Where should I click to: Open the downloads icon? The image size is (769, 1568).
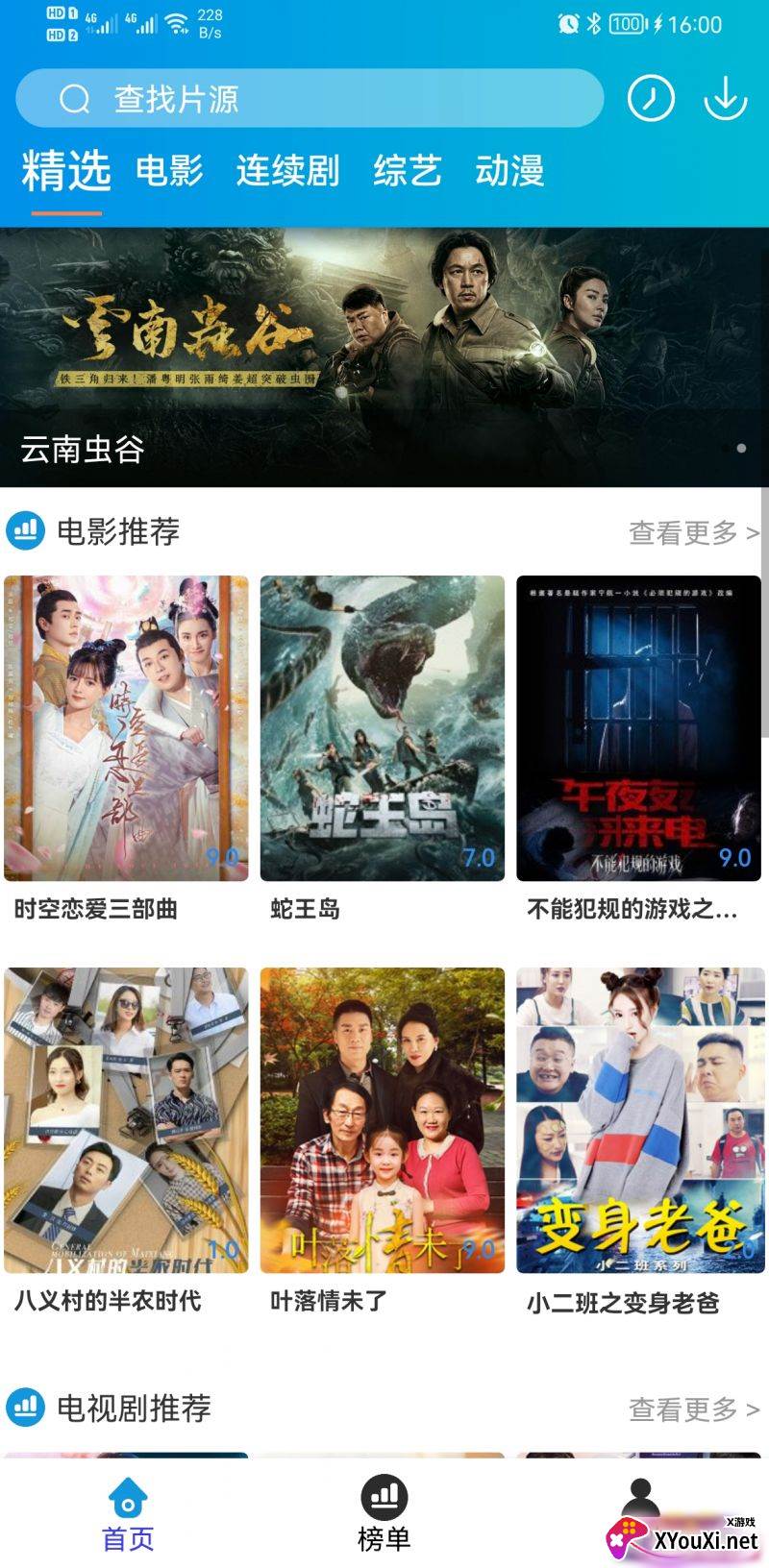click(x=726, y=98)
